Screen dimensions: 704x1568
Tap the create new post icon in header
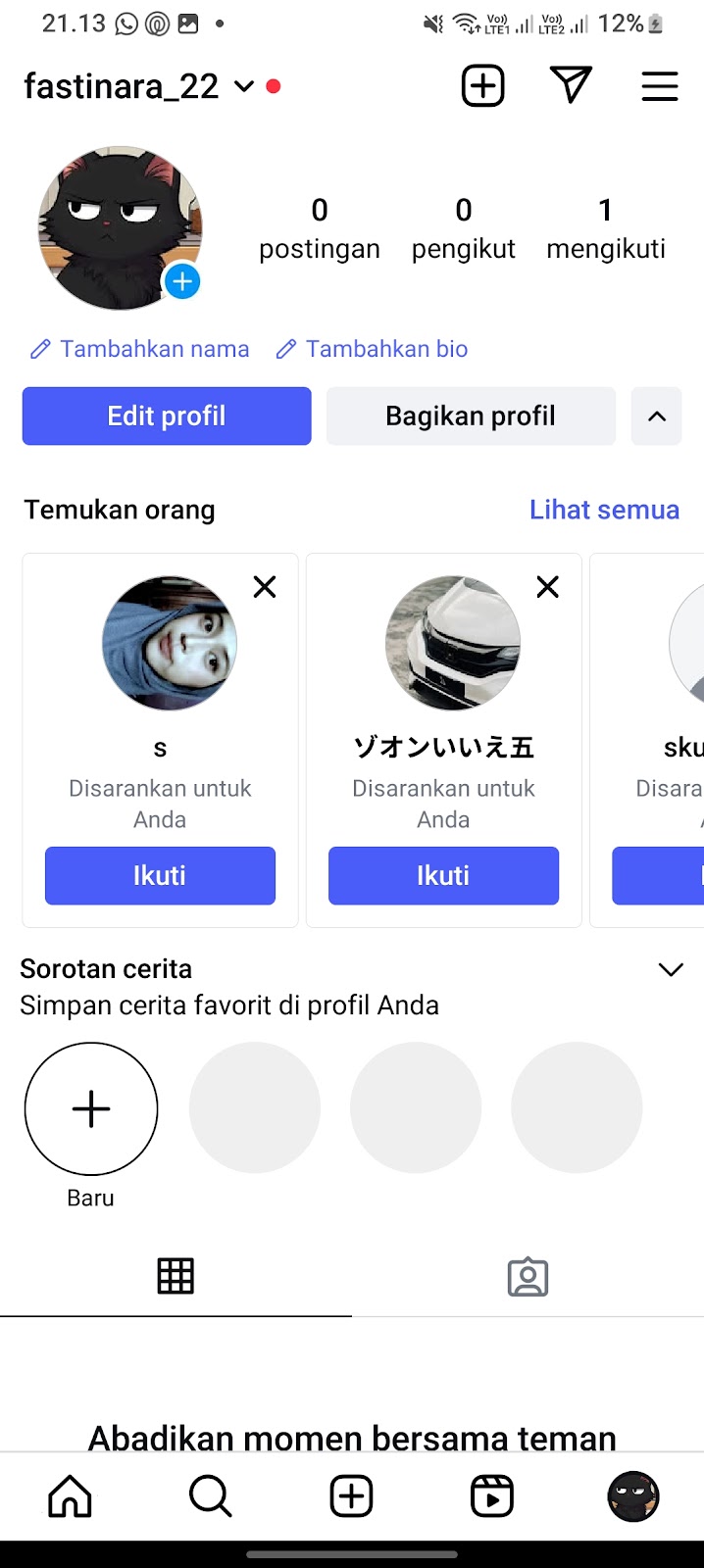(482, 86)
